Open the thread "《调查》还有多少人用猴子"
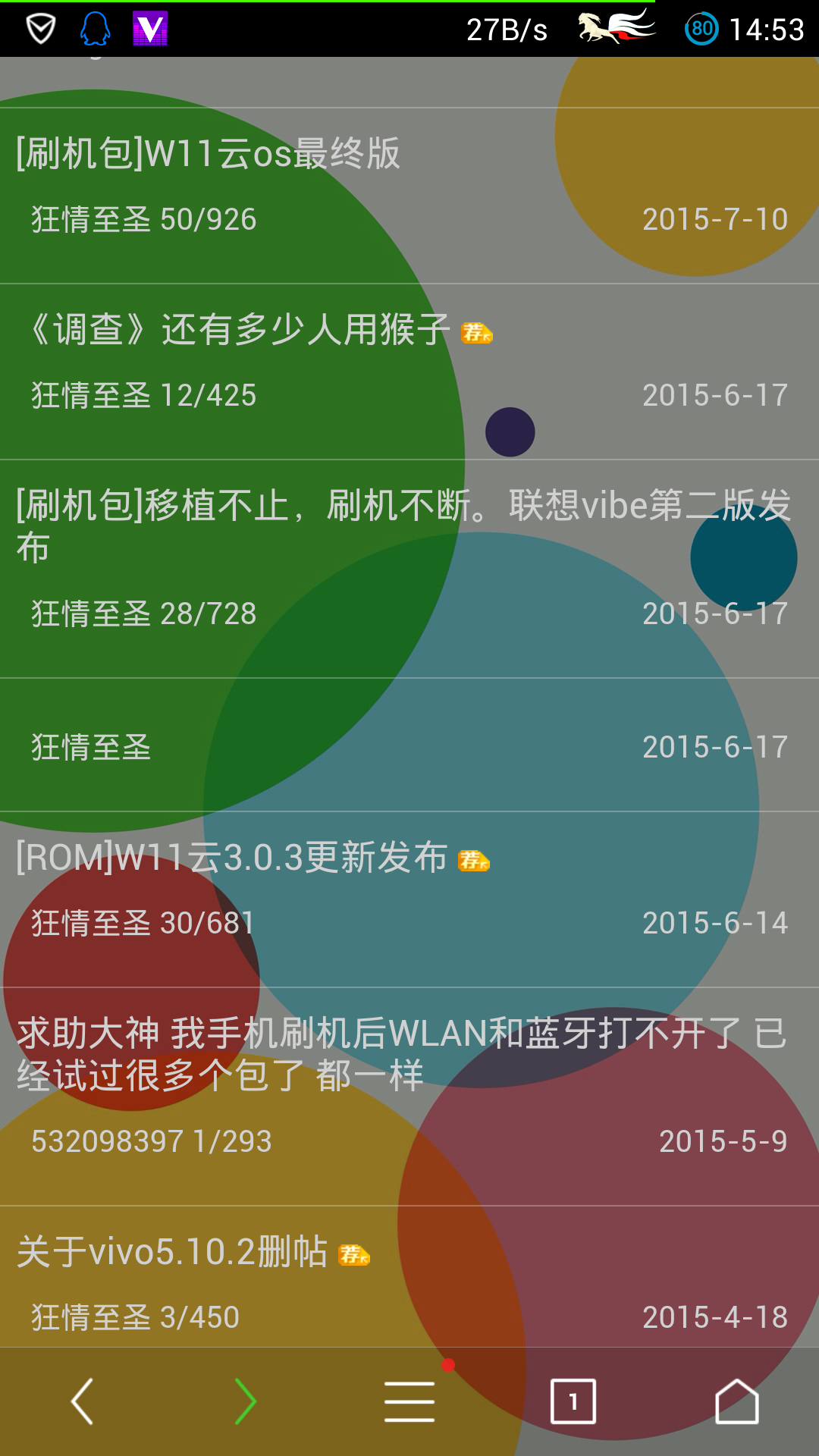 coord(239,330)
